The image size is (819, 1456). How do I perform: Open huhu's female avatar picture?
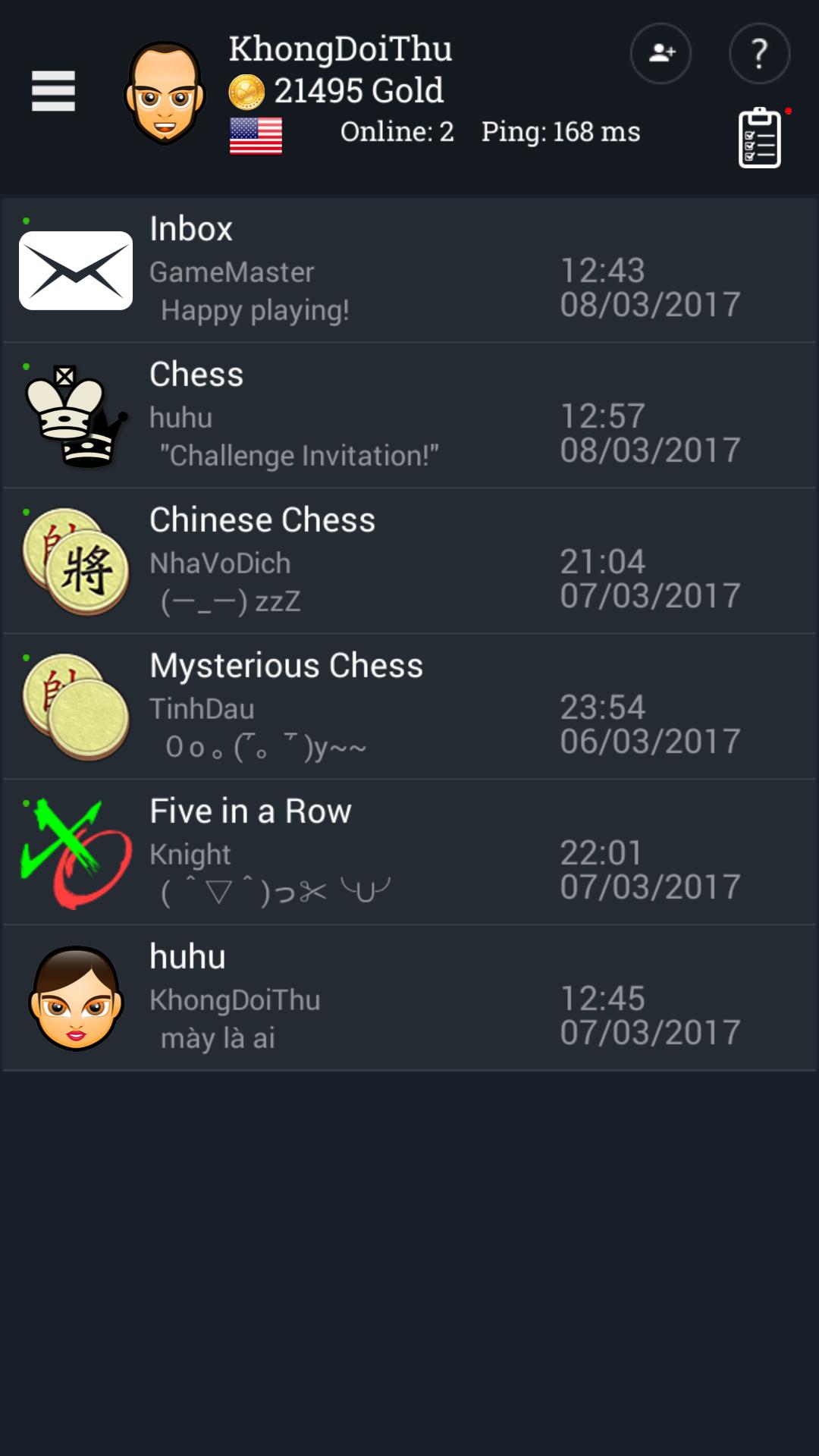[76, 996]
